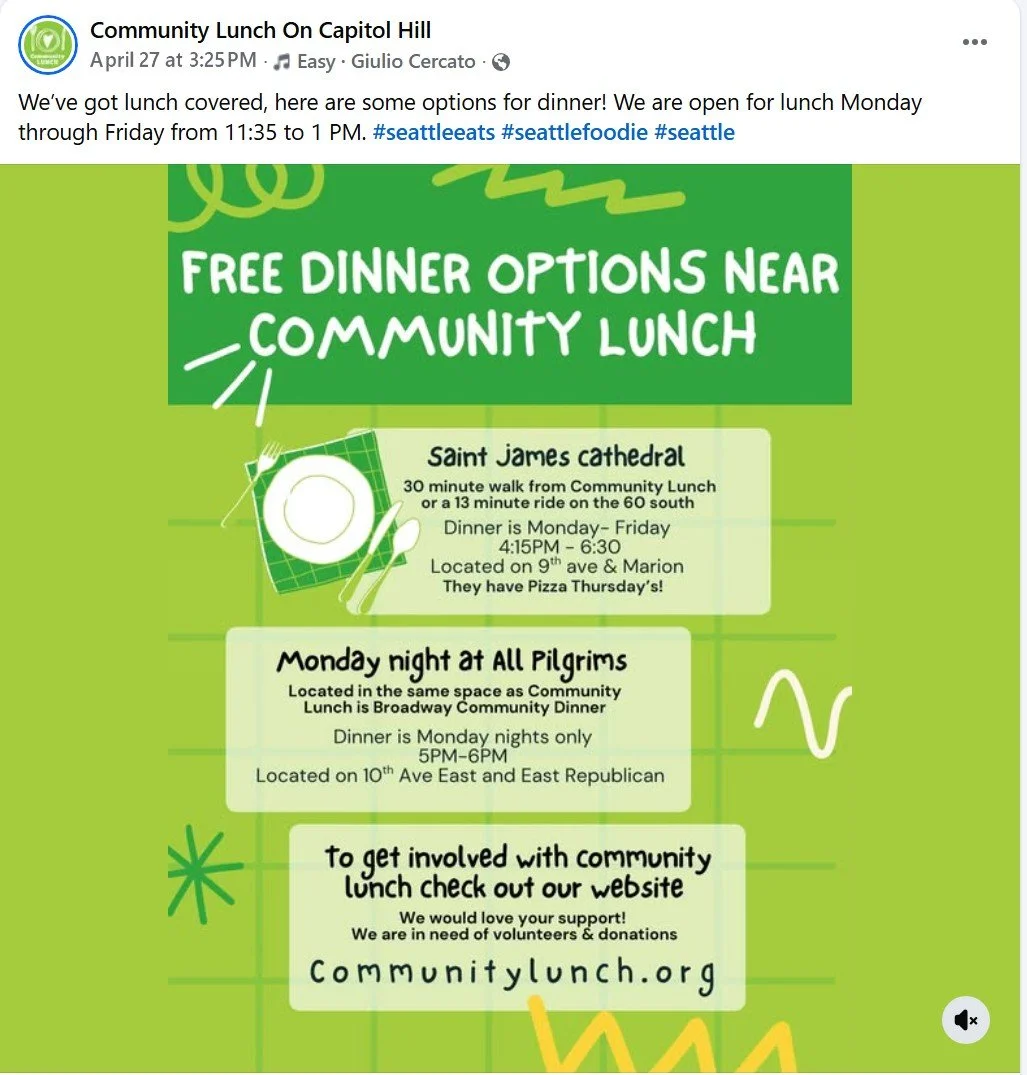The image size is (1027, 1075).
Task: Open the #seattle hashtag
Action: pyautogui.click(x=694, y=132)
